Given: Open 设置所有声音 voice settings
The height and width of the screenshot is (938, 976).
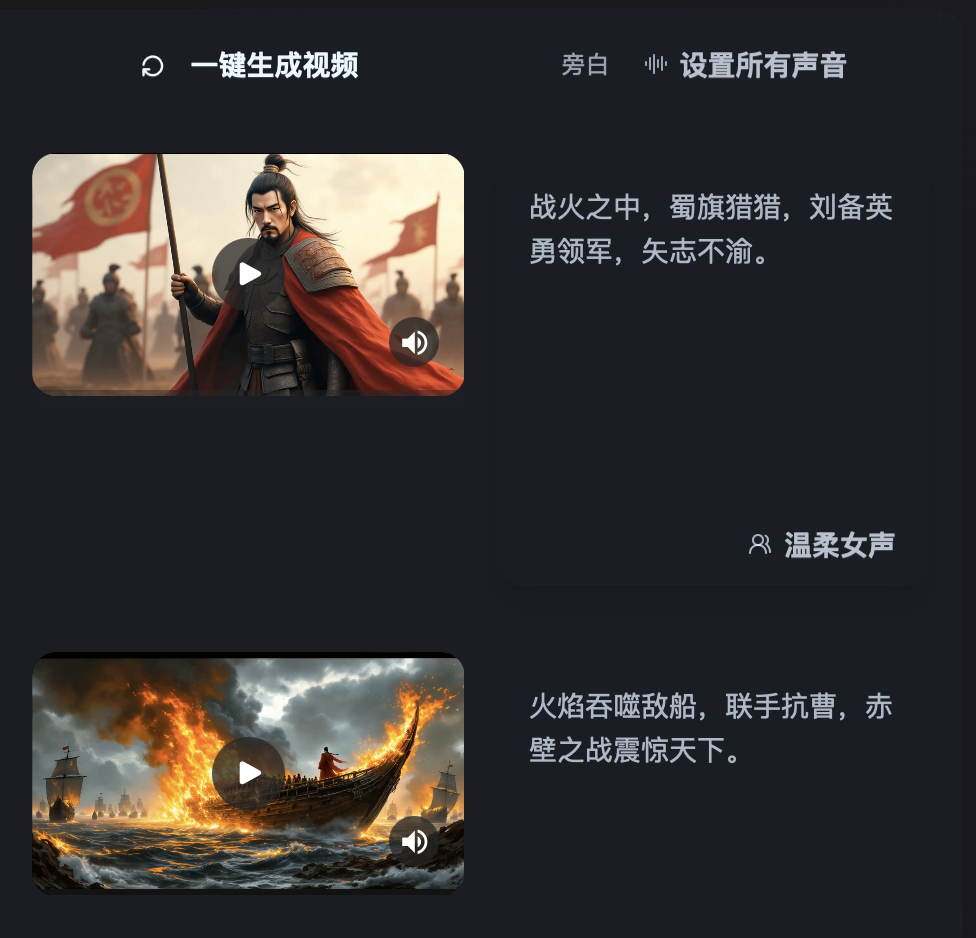Looking at the screenshot, I should [x=746, y=66].
